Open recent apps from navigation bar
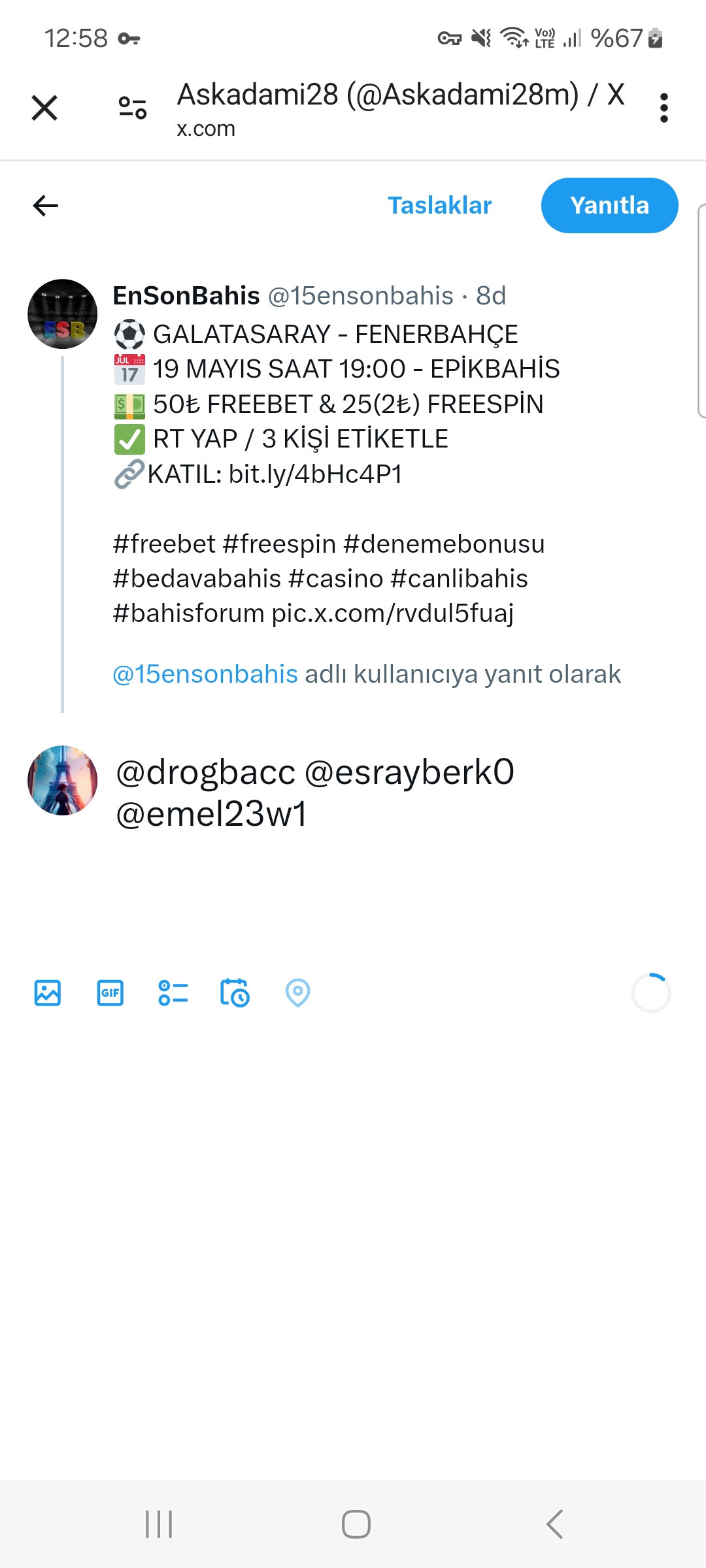Viewport: 706px width, 1568px height. pos(159,1524)
